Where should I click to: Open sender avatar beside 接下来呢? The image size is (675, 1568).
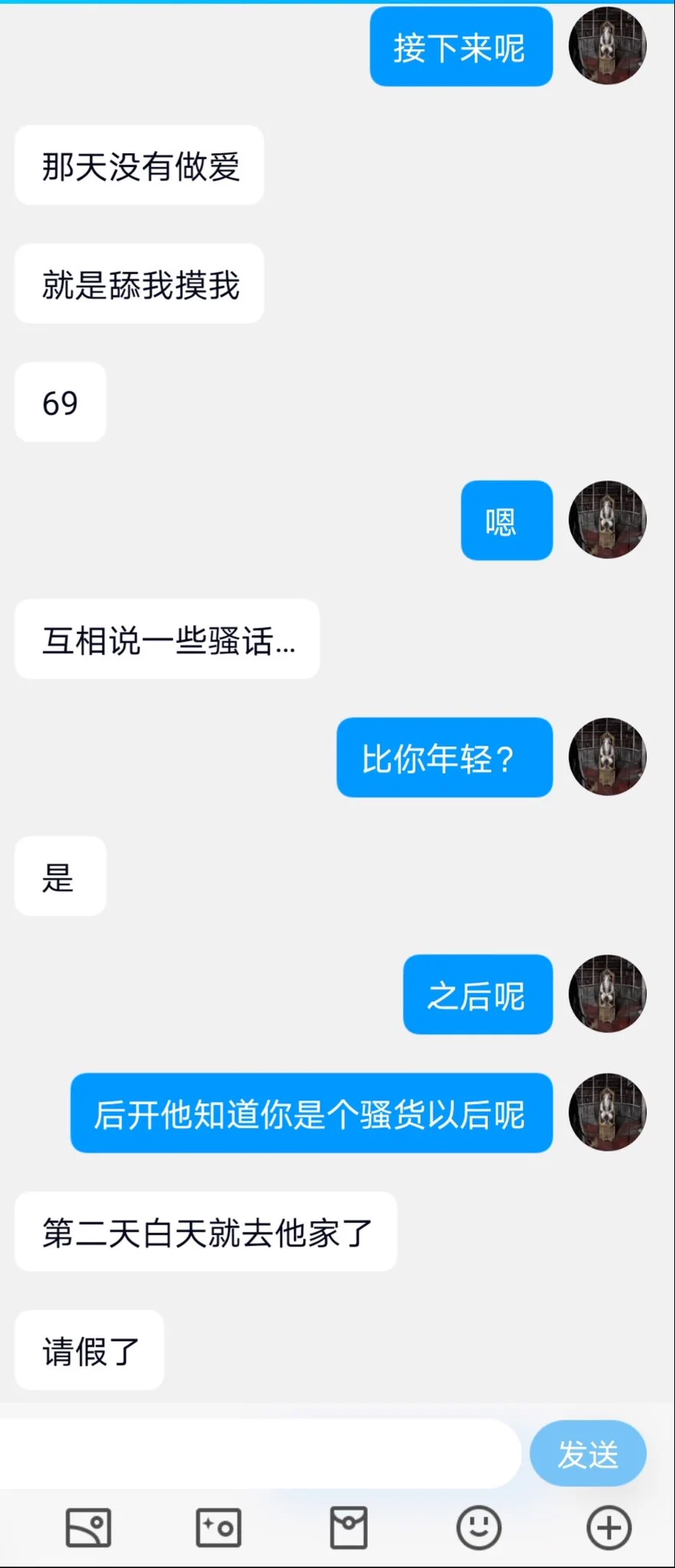(x=608, y=46)
